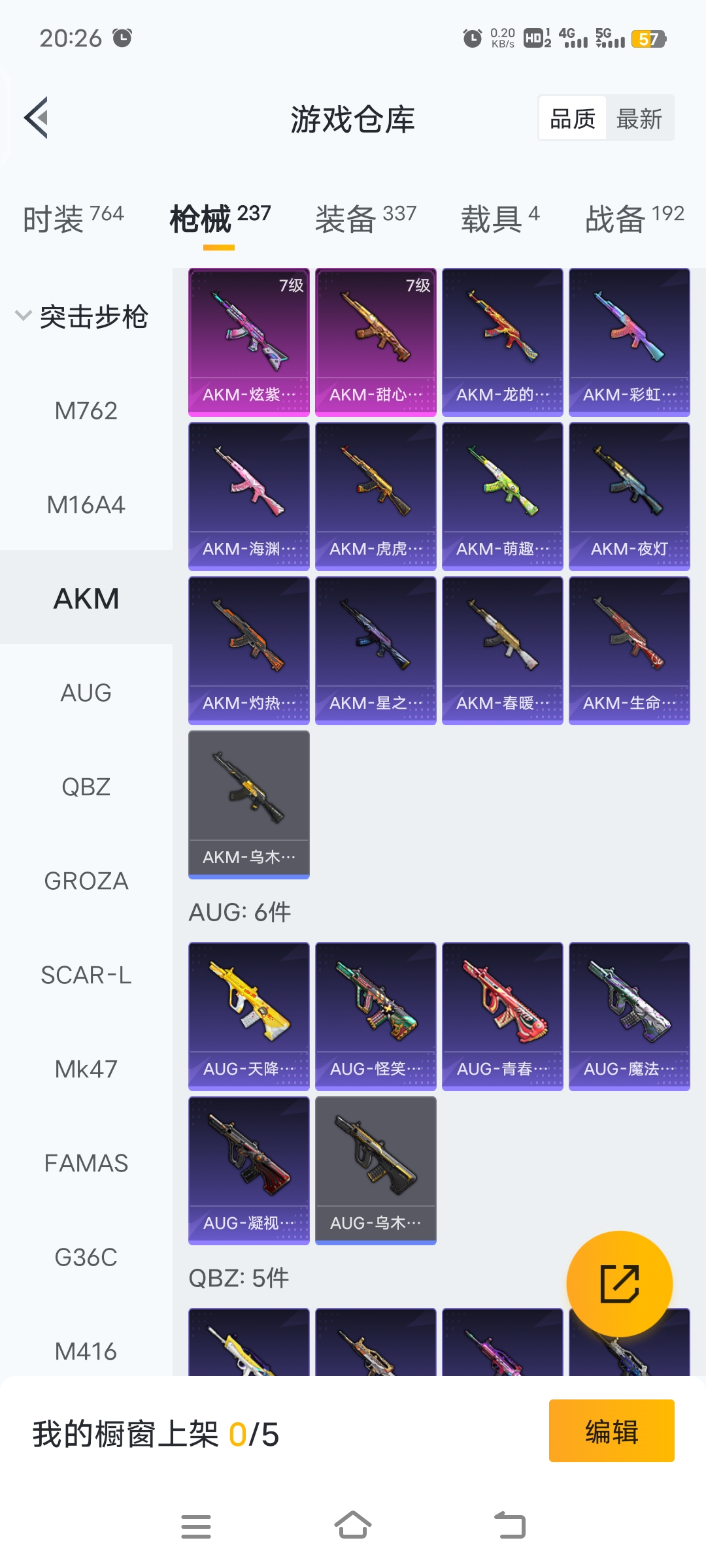The image size is (706, 1568).
Task: Open the AKM-甜心 skin card
Action: [376, 342]
